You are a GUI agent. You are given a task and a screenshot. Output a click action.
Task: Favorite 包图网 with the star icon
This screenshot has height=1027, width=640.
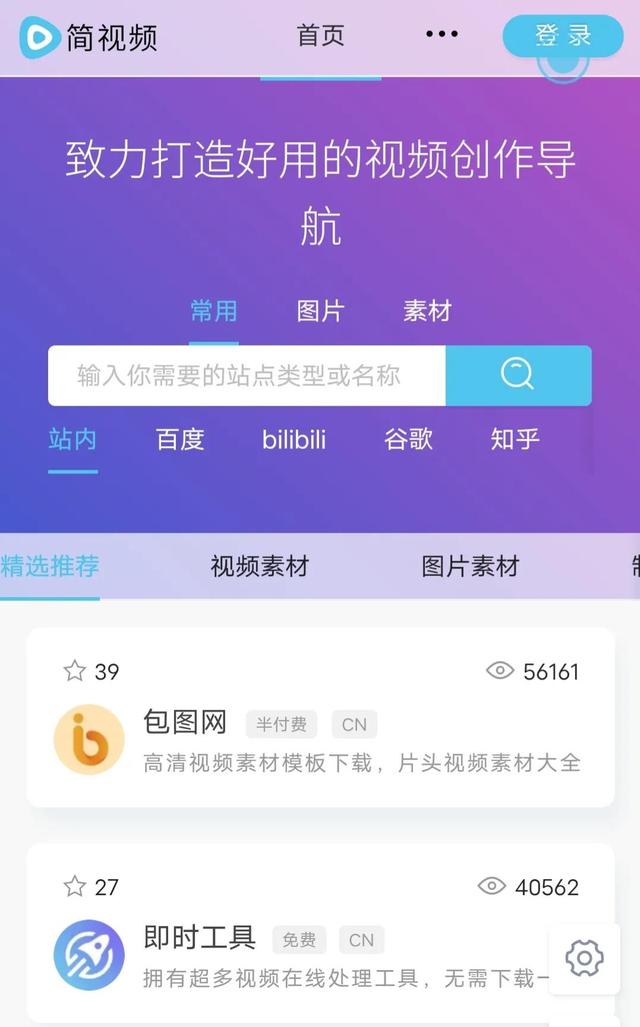tap(75, 671)
